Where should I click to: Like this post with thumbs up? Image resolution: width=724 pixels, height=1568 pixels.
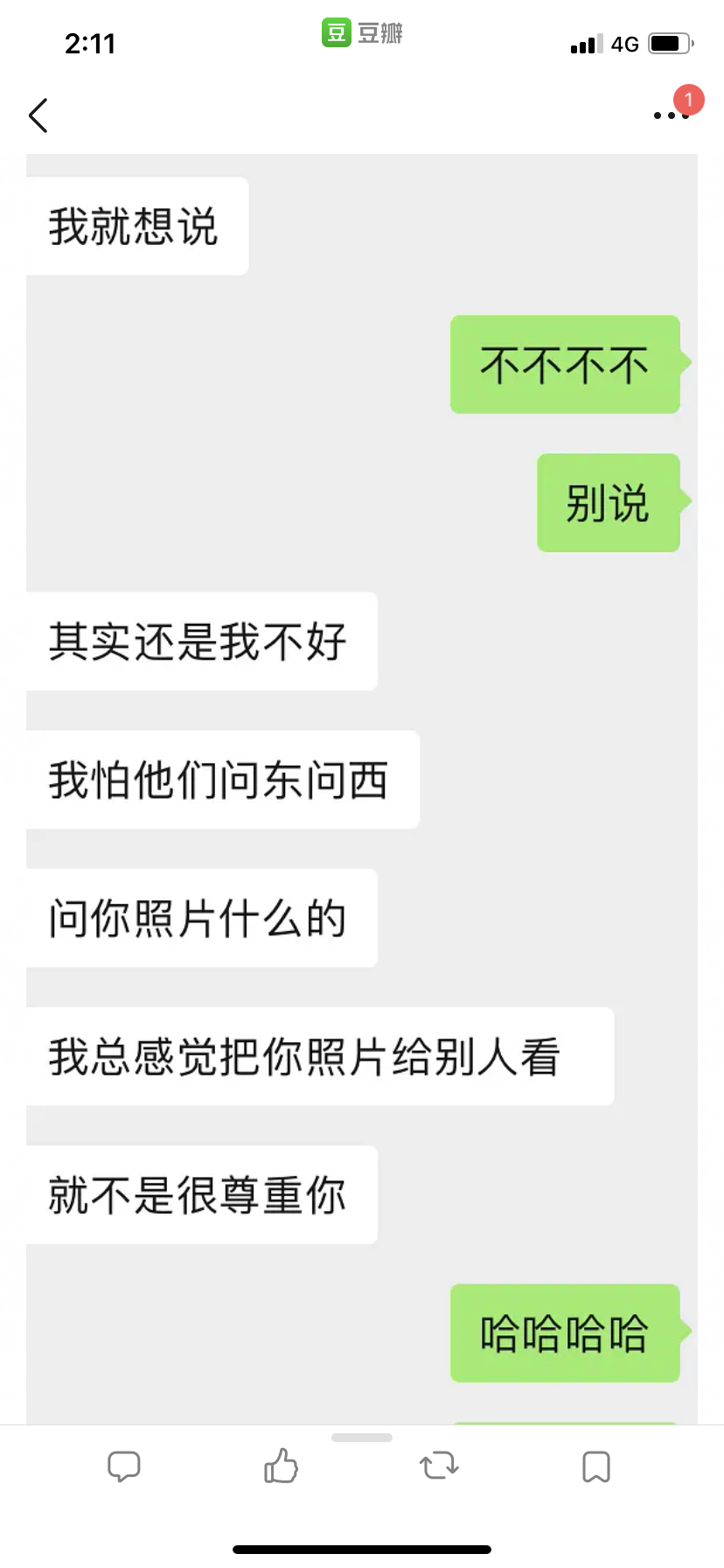(x=281, y=1466)
